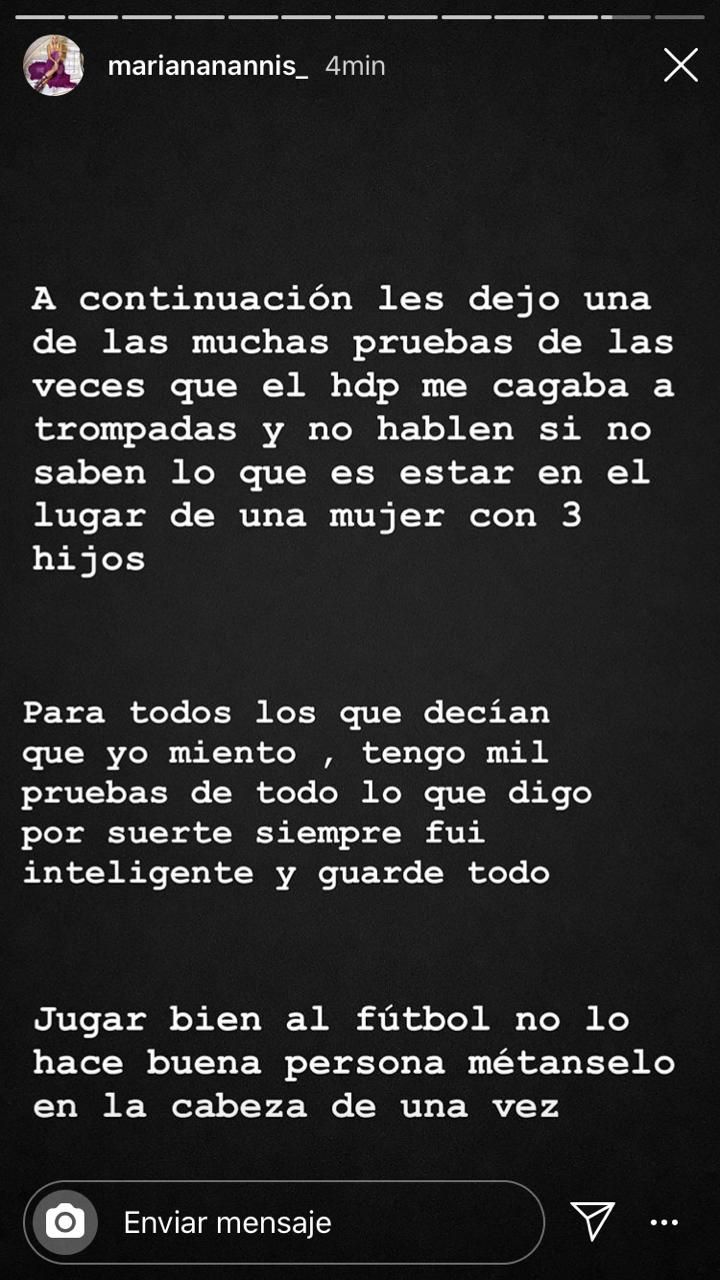The image size is (720, 1280).
Task: Open mariananannis_ profile picture
Action: click(53, 66)
